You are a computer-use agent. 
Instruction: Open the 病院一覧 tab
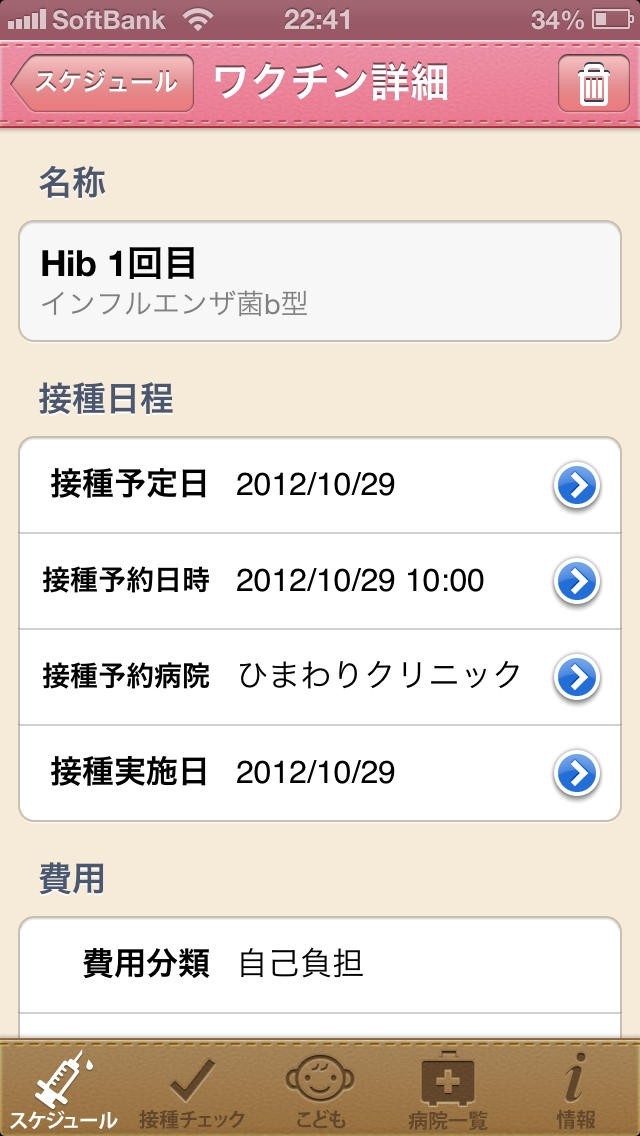[448, 1090]
